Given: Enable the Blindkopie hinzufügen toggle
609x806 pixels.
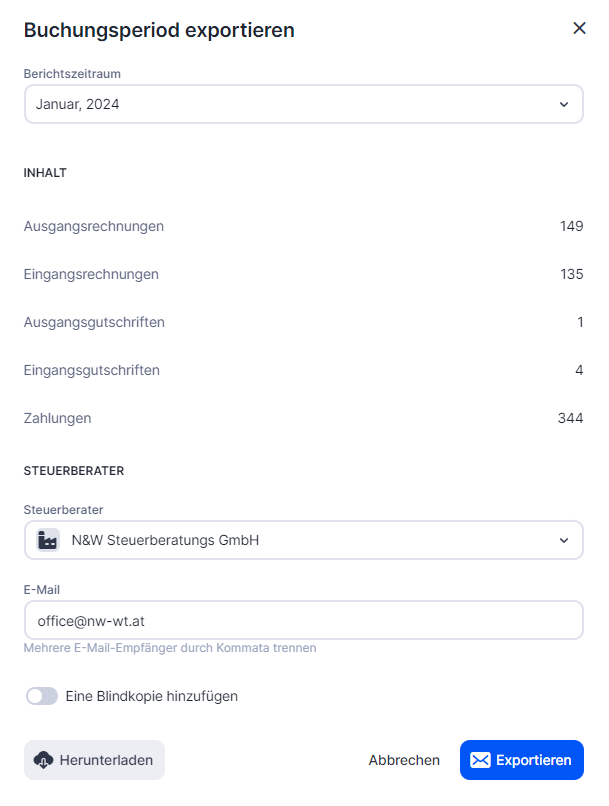Looking at the screenshot, I should [x=42, y=696].
